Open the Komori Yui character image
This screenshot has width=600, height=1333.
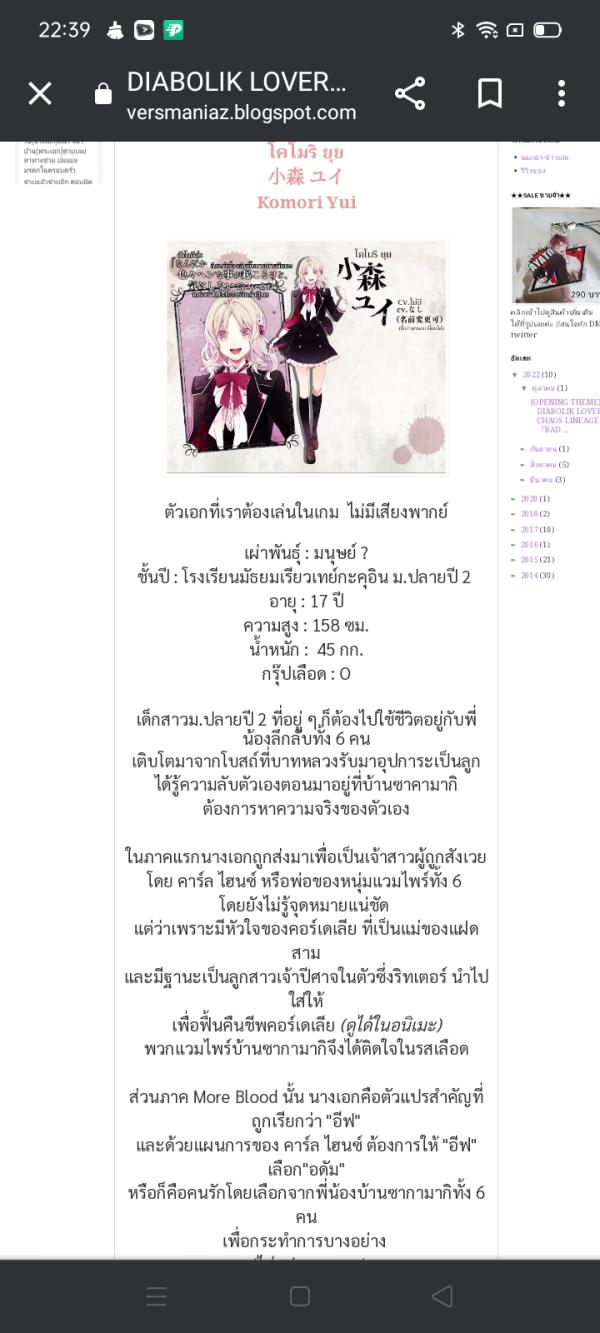pos(307,357)
